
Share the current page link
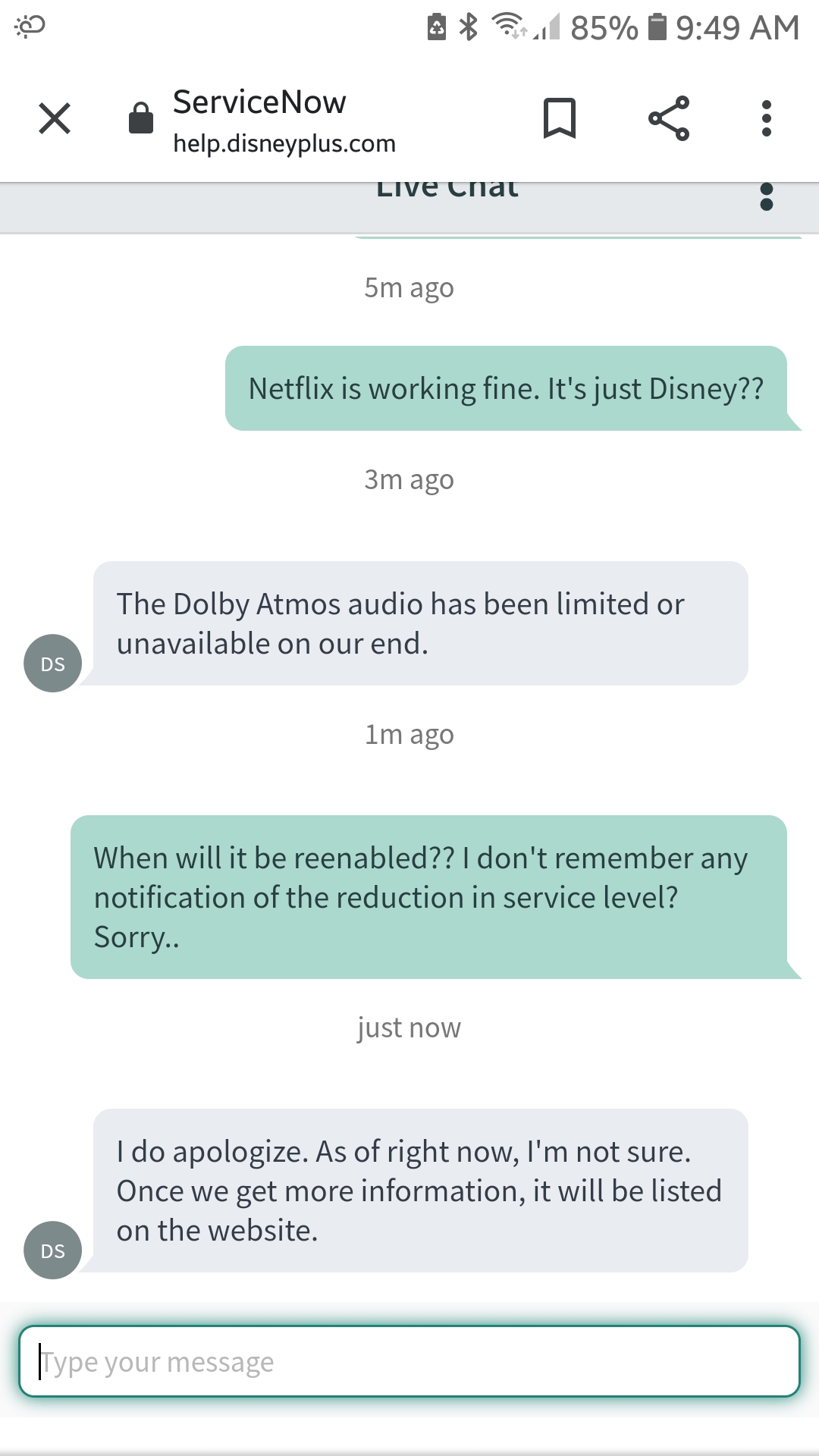pyautogui.click(x=669, y=118)
